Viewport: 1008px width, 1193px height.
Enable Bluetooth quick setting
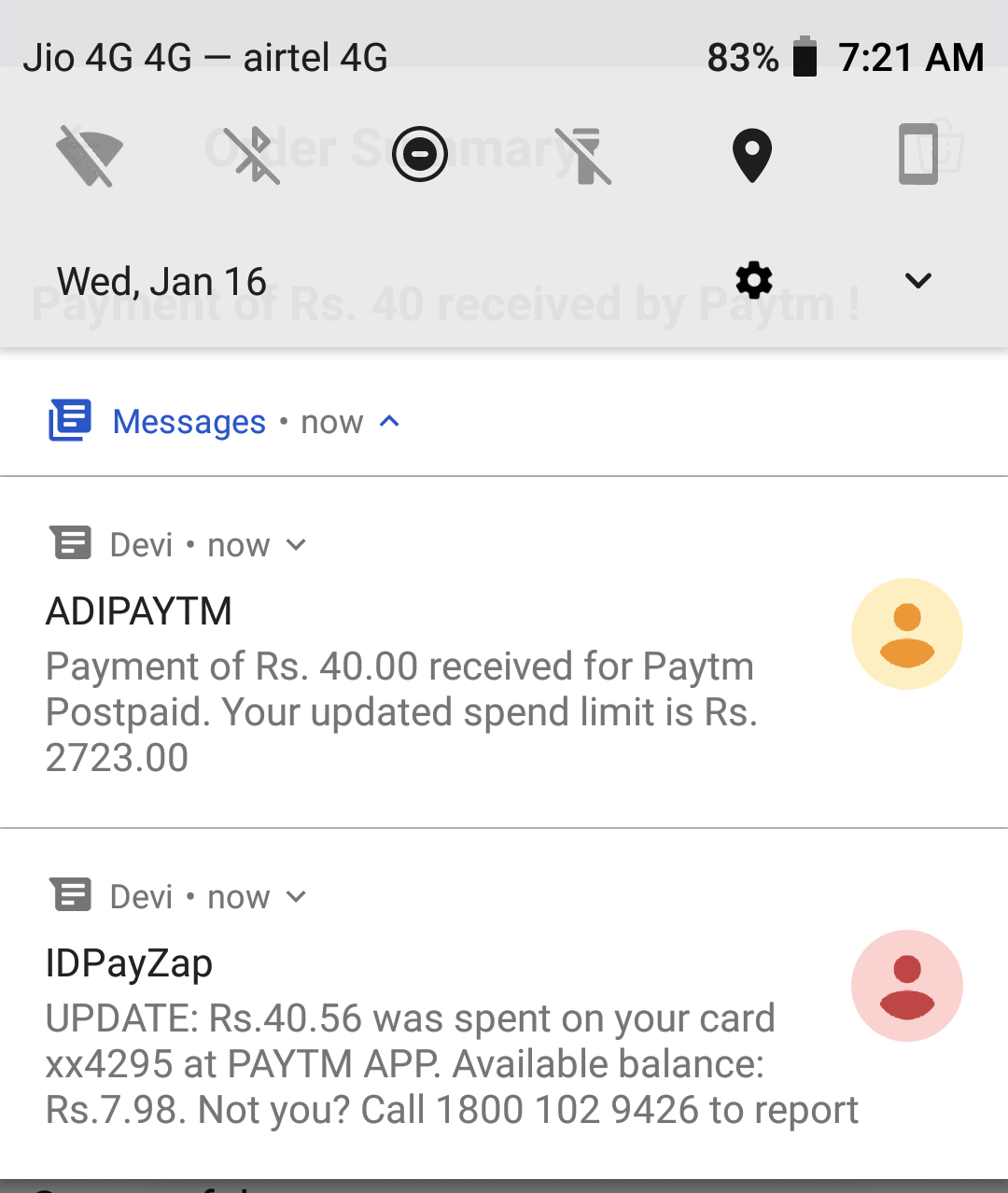[254, 155]
